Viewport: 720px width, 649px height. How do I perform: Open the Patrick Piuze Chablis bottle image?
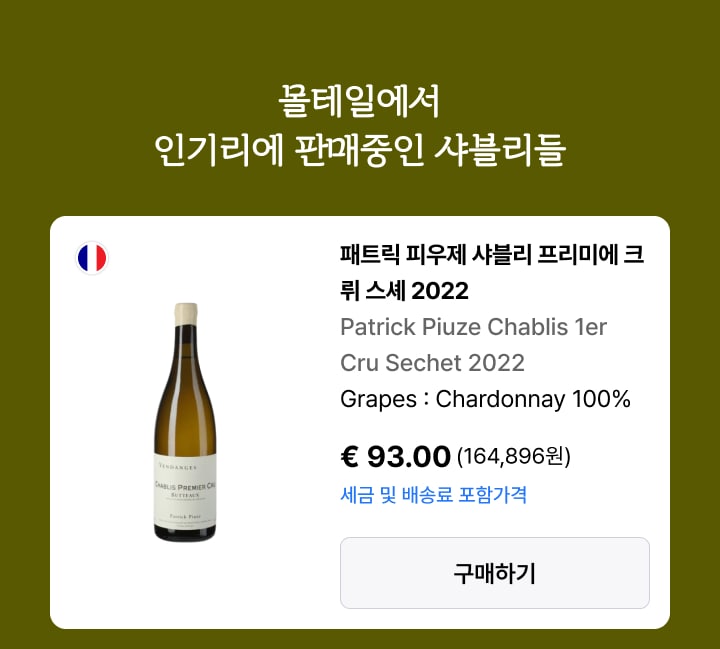[x=185, y=422]
